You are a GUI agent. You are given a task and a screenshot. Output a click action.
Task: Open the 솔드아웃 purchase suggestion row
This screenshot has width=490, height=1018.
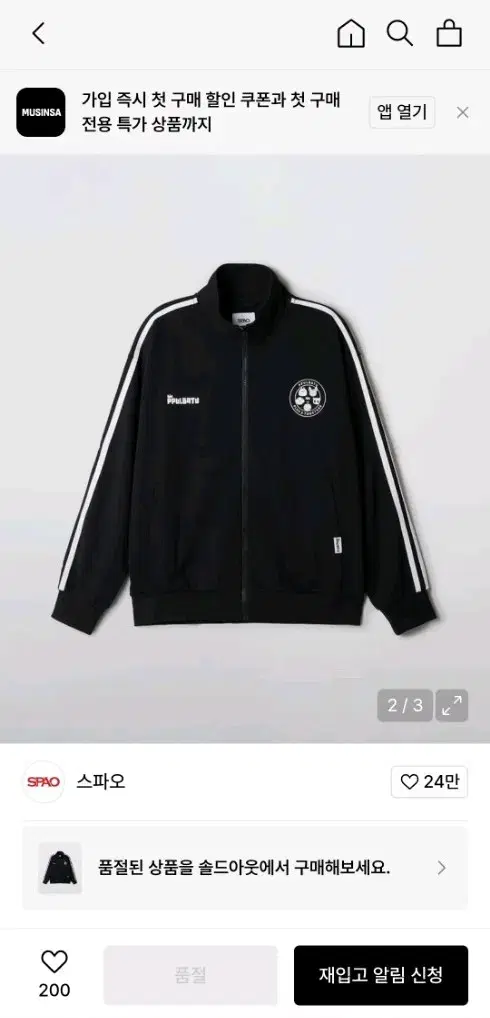click(x=245, y=868)
